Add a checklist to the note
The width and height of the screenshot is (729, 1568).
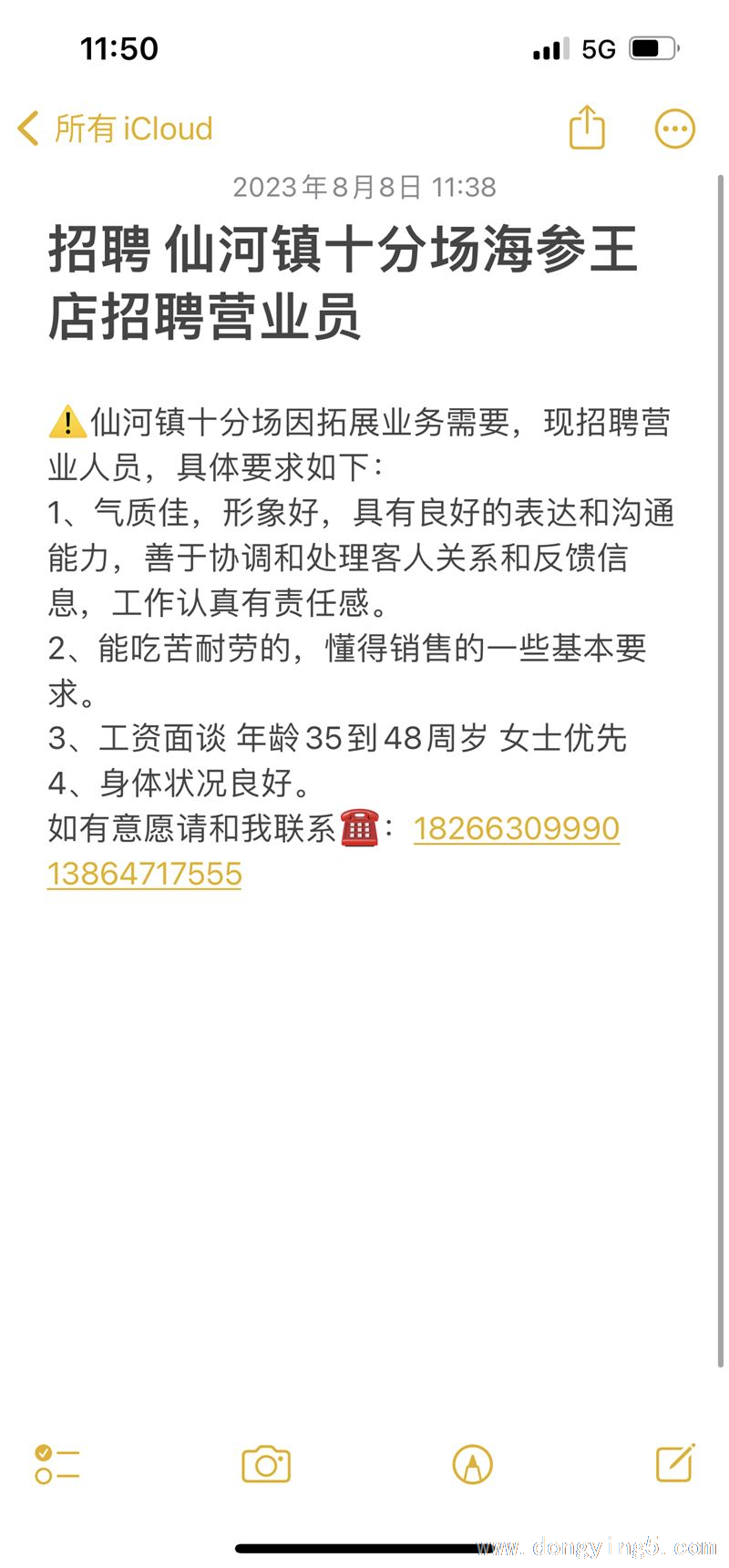pos(56,1465)
